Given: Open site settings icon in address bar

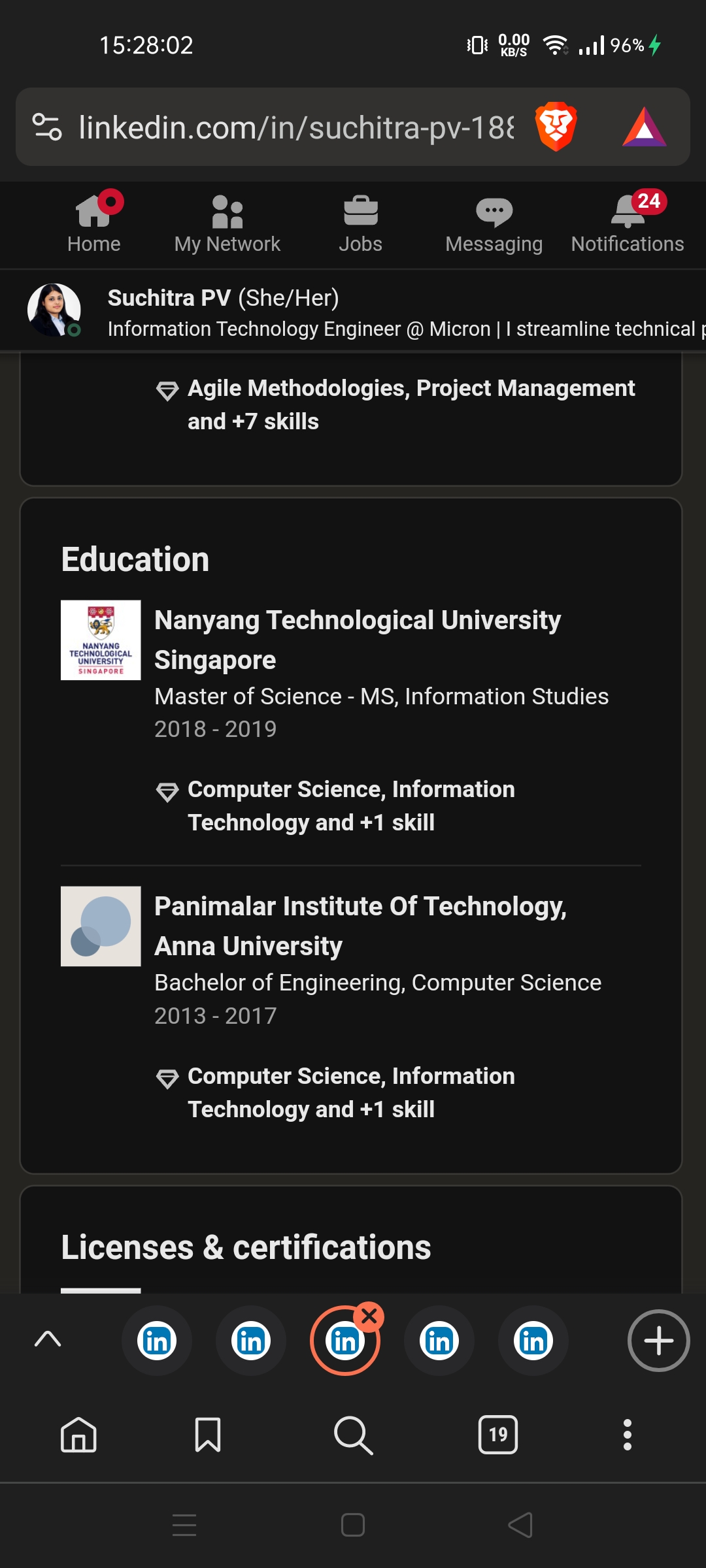Looking at the screenshot, I should coord(47,127).
